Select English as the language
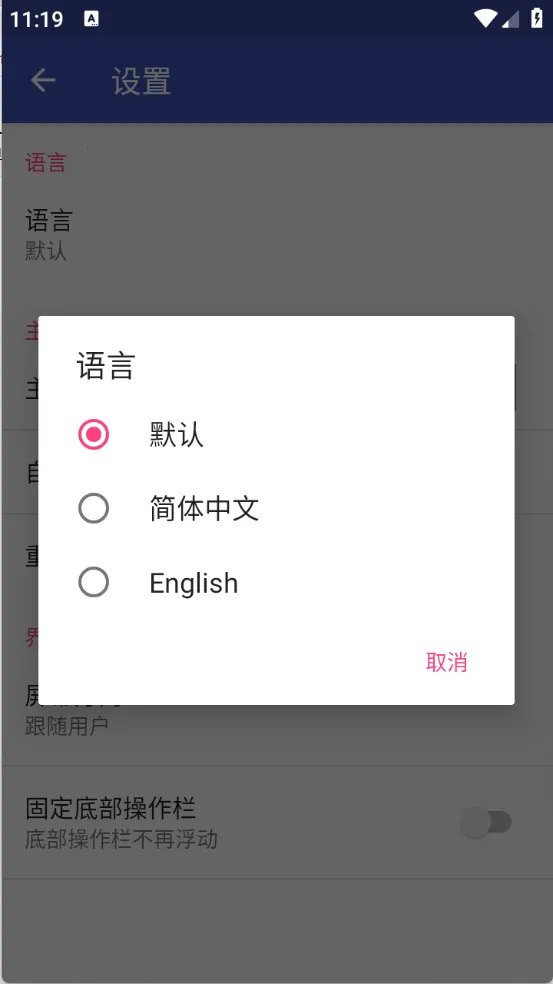553x984 pixels. 276,583
